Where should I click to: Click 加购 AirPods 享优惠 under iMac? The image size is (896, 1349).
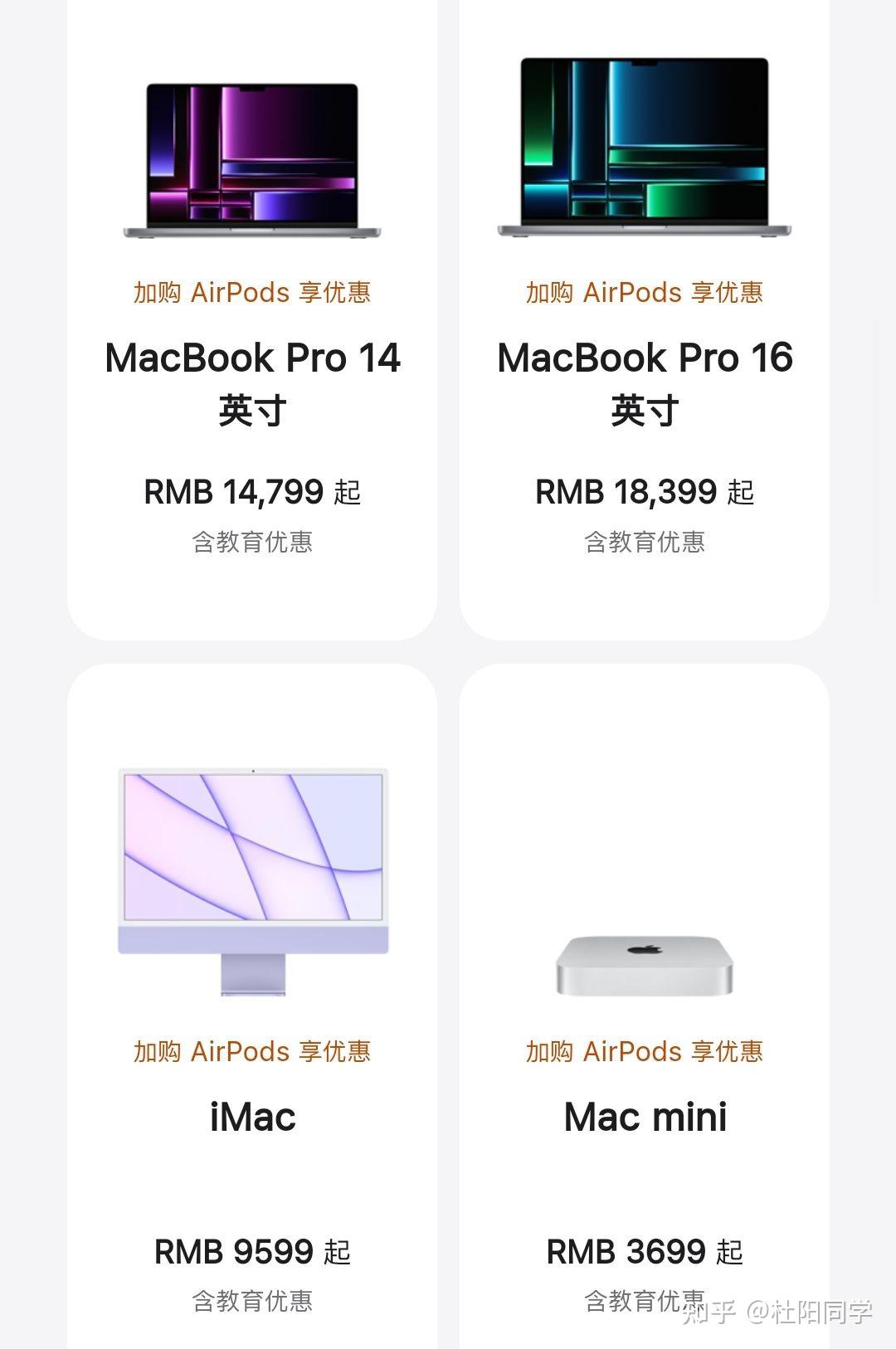tap(251, 1051)
